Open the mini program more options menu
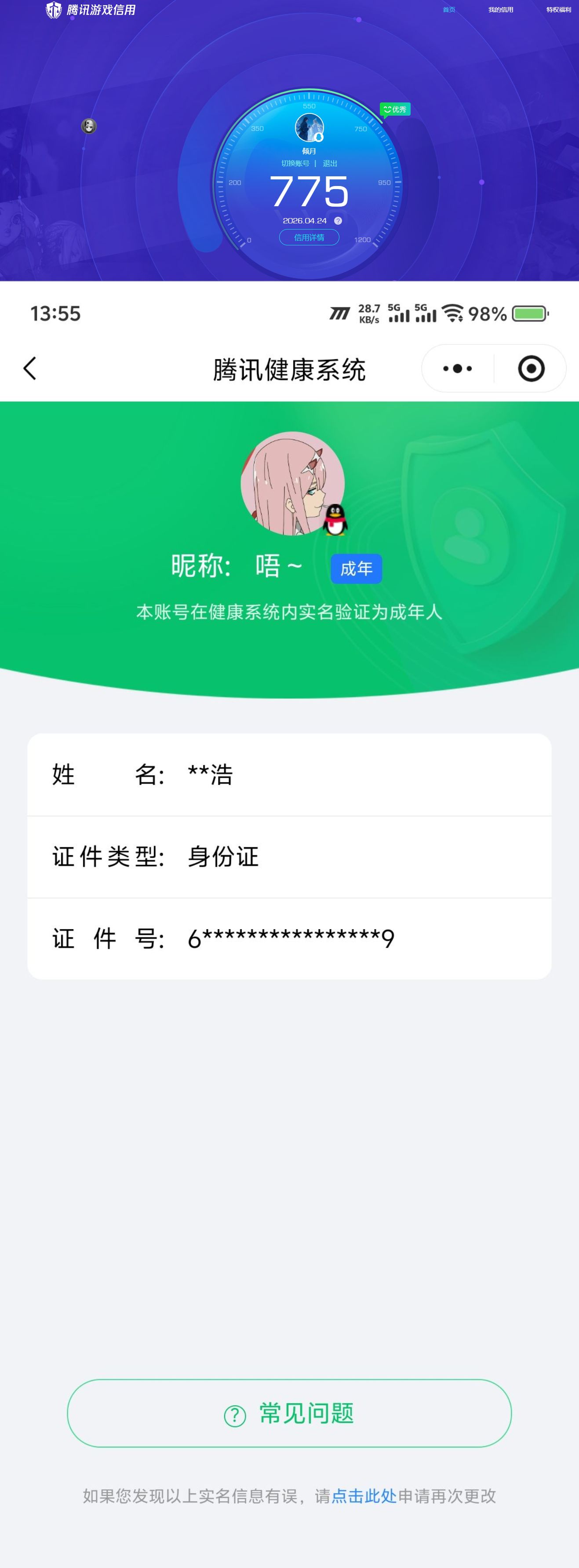 [x=458, y=368]
